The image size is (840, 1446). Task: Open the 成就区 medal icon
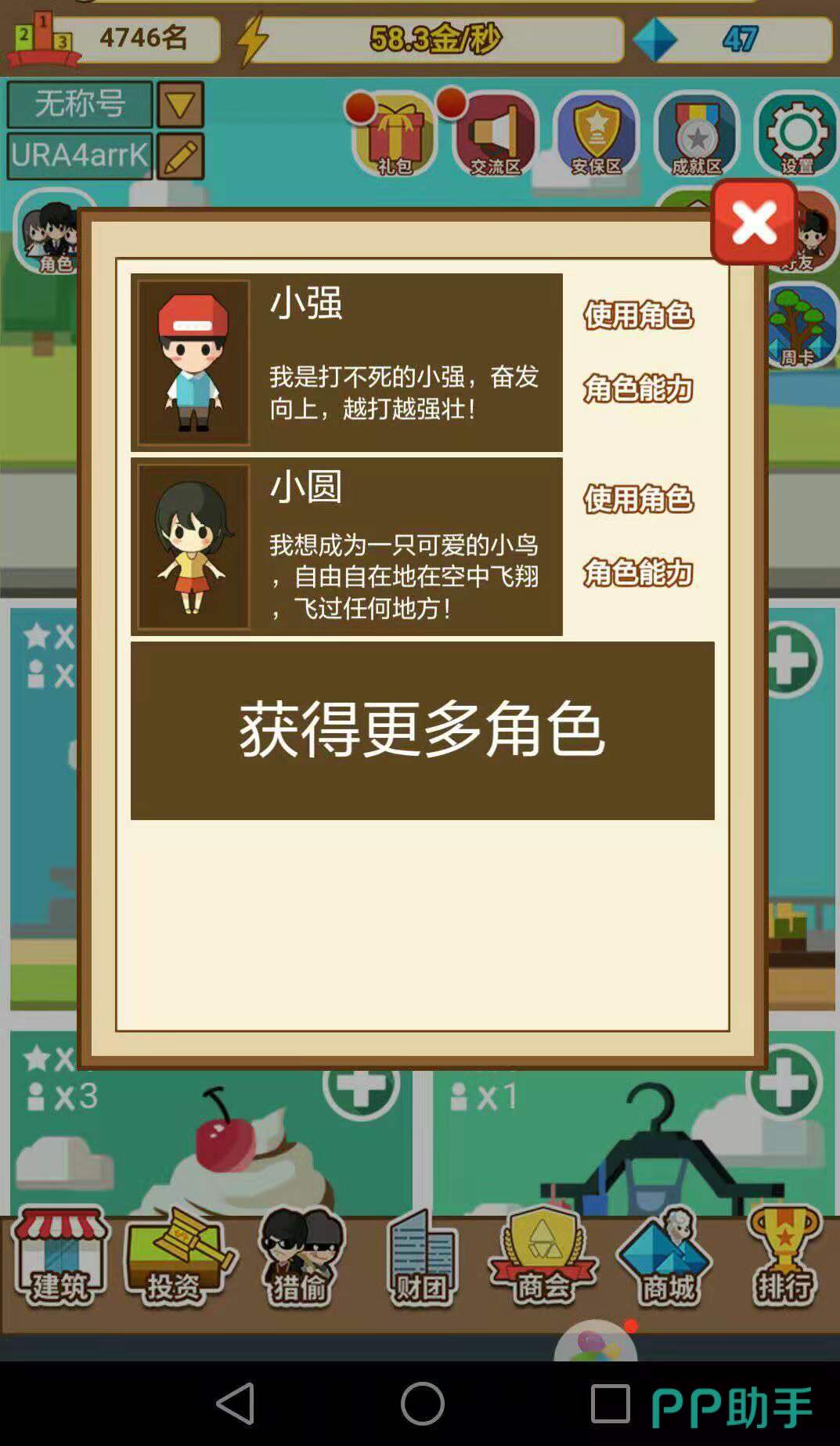click(697, 135)
